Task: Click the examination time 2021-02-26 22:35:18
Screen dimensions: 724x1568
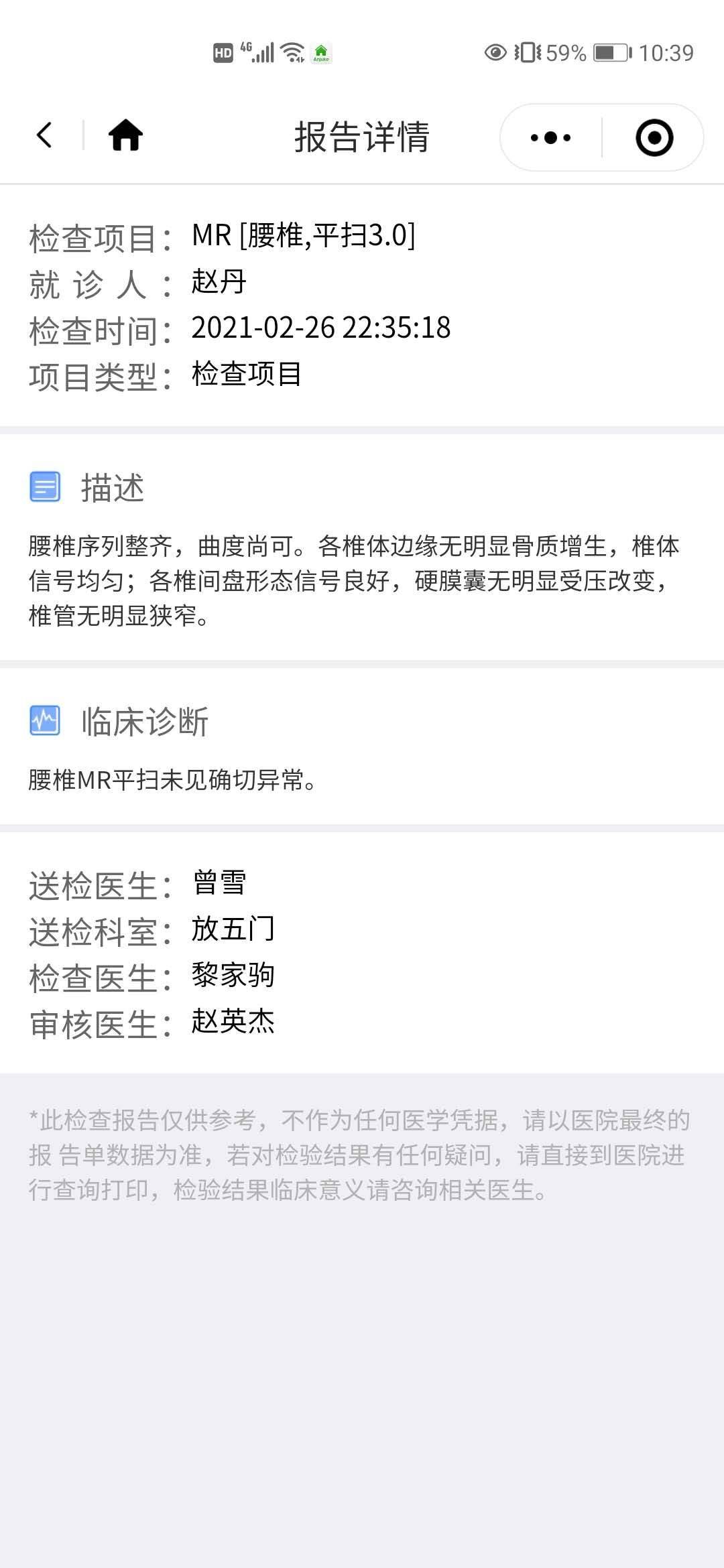Action: click(x=322, y=329)
